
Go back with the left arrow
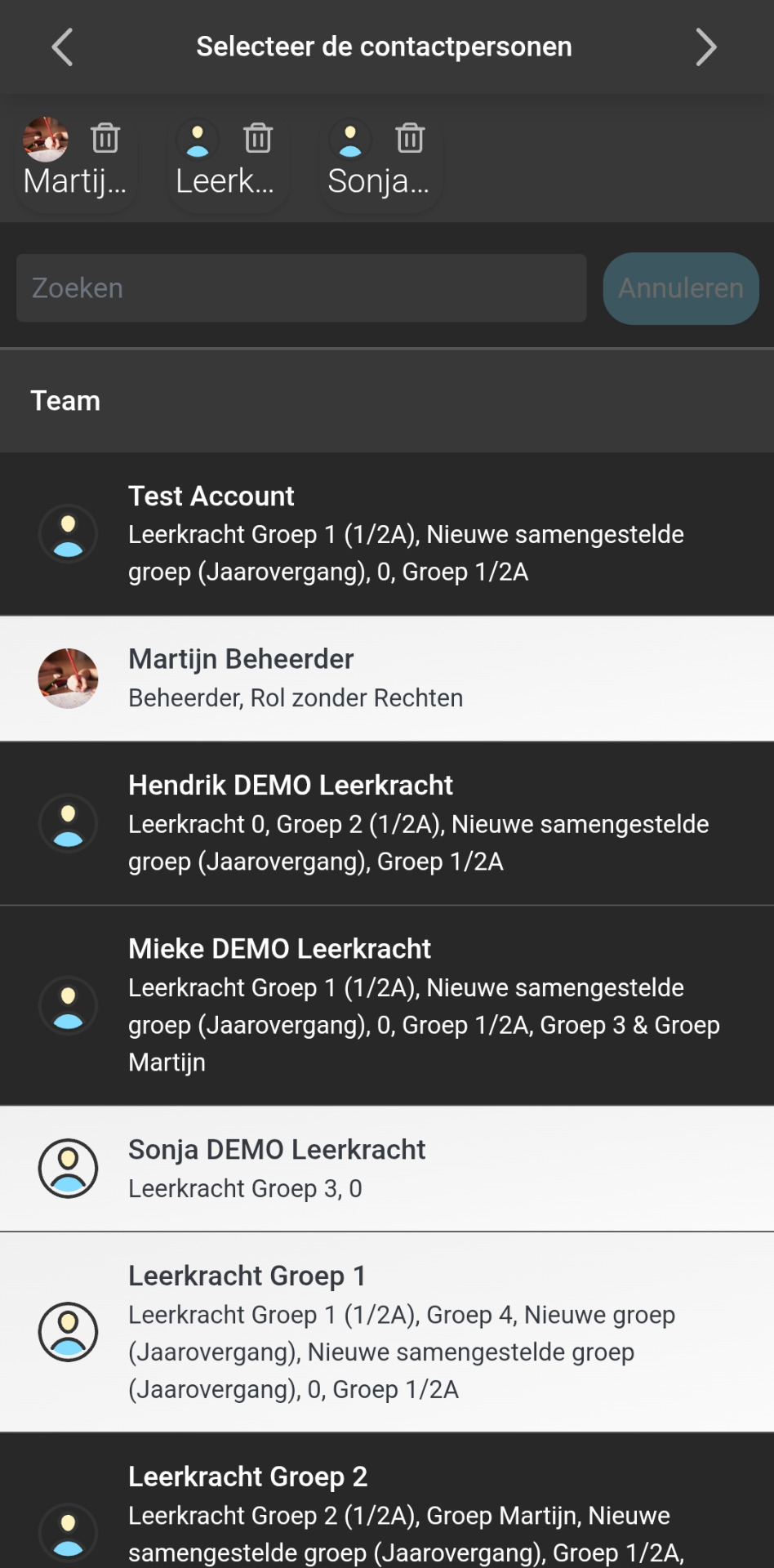(x=63, y=47)
